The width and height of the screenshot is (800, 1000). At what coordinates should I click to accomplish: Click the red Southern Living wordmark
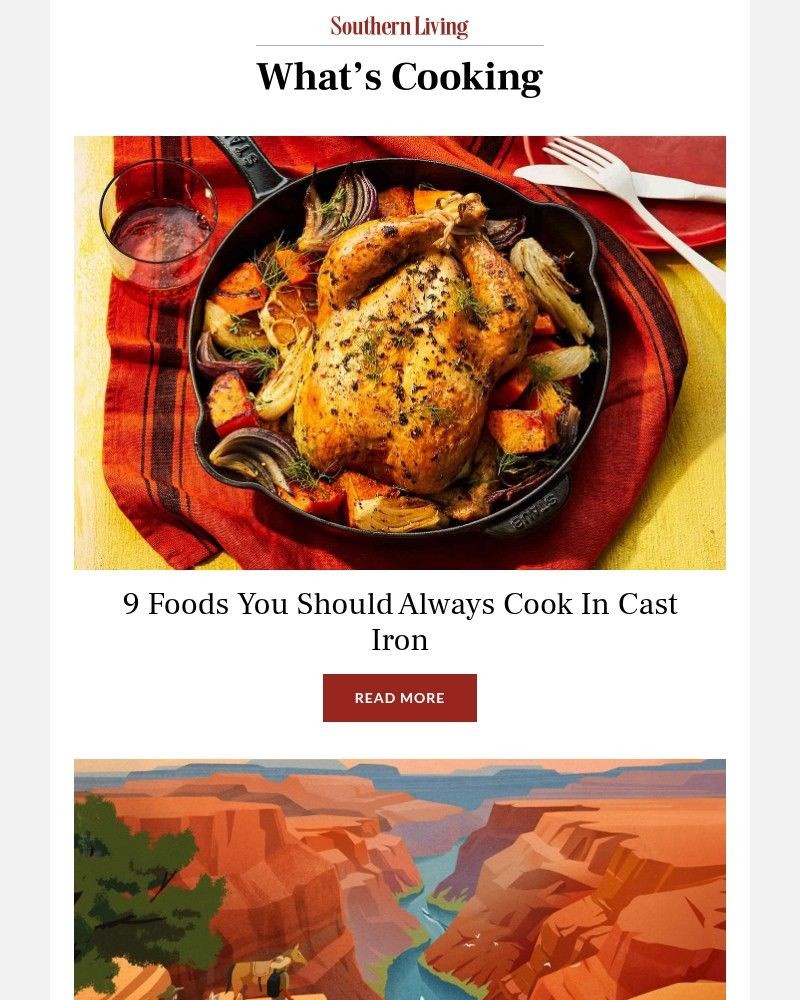399,25
